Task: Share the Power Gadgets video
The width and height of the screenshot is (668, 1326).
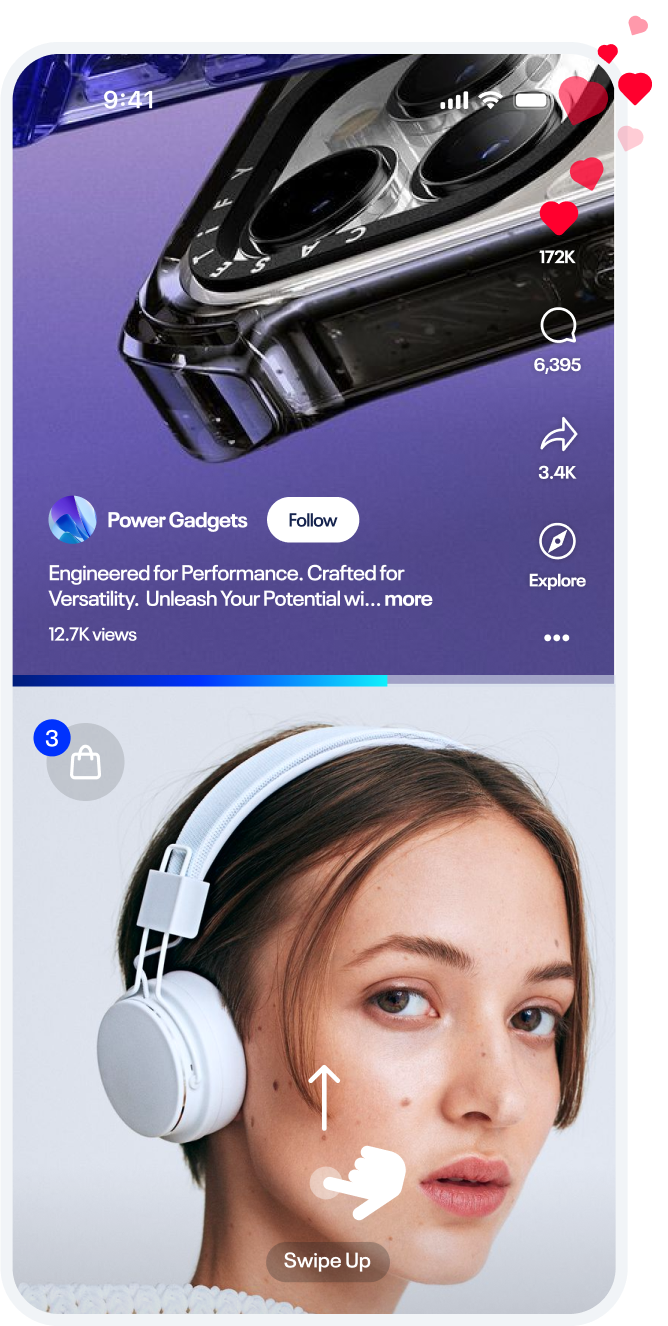Action: click(x=557, y=436)
